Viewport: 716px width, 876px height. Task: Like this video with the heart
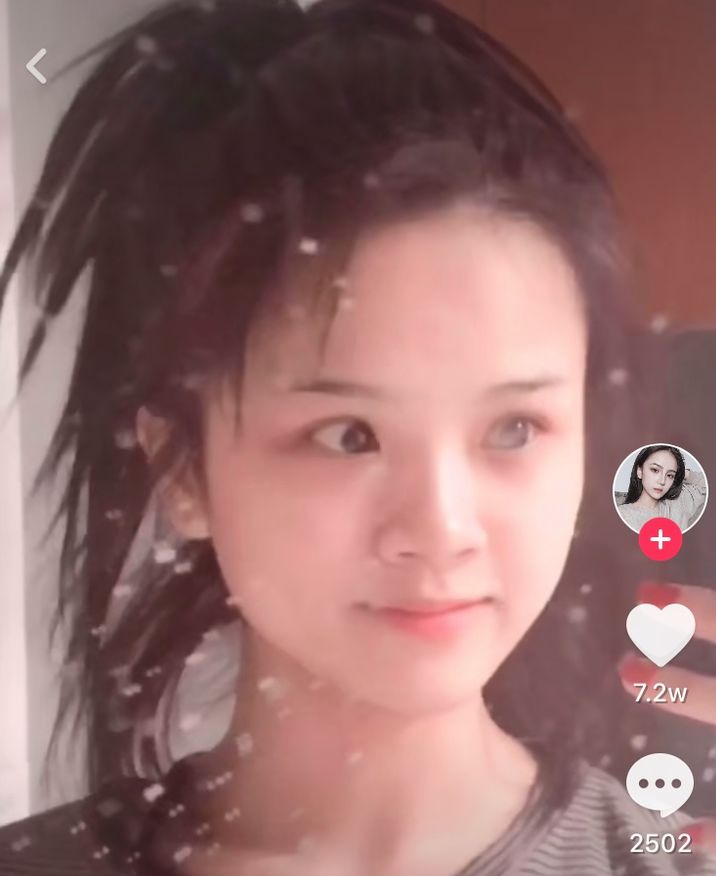[660, 634]
